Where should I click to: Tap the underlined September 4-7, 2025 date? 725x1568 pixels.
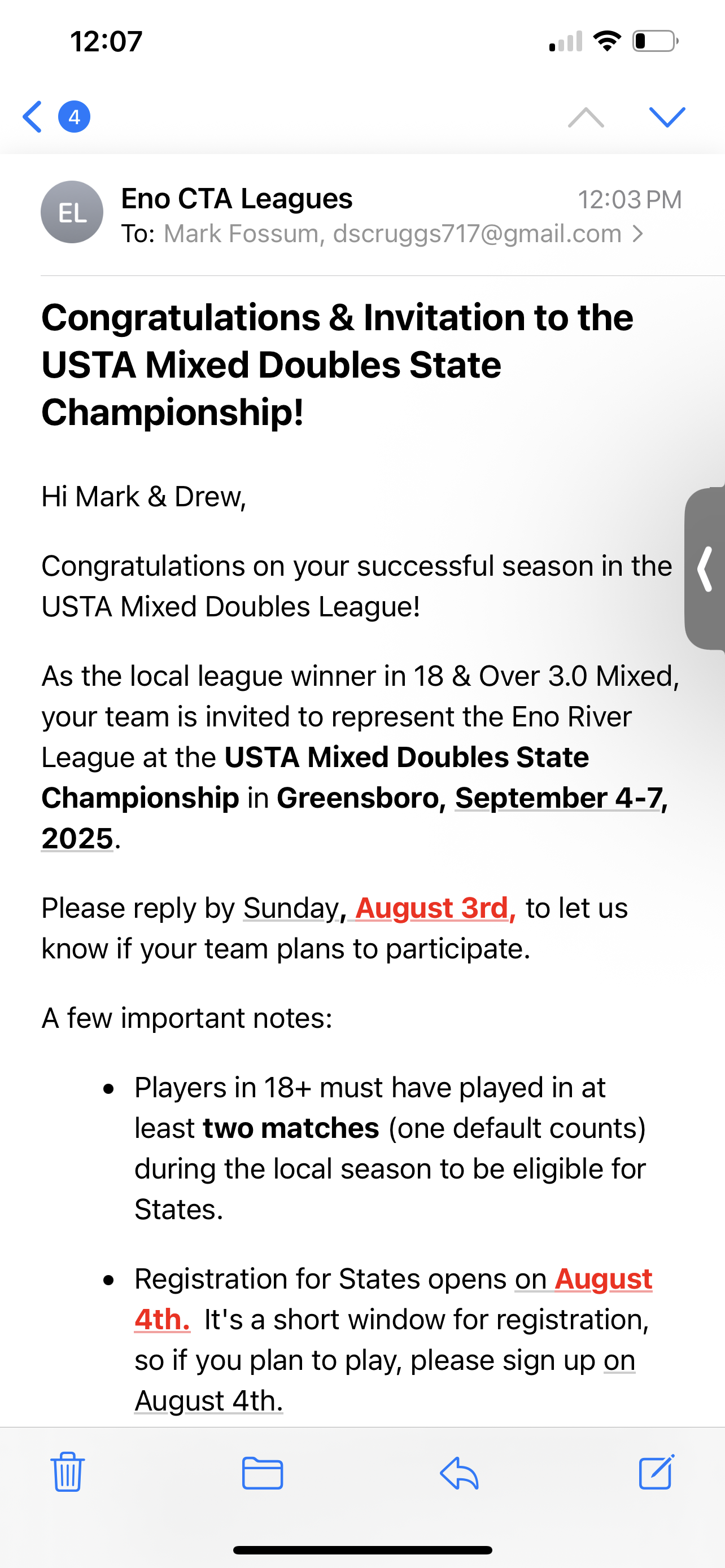click(x=559, y=798)
